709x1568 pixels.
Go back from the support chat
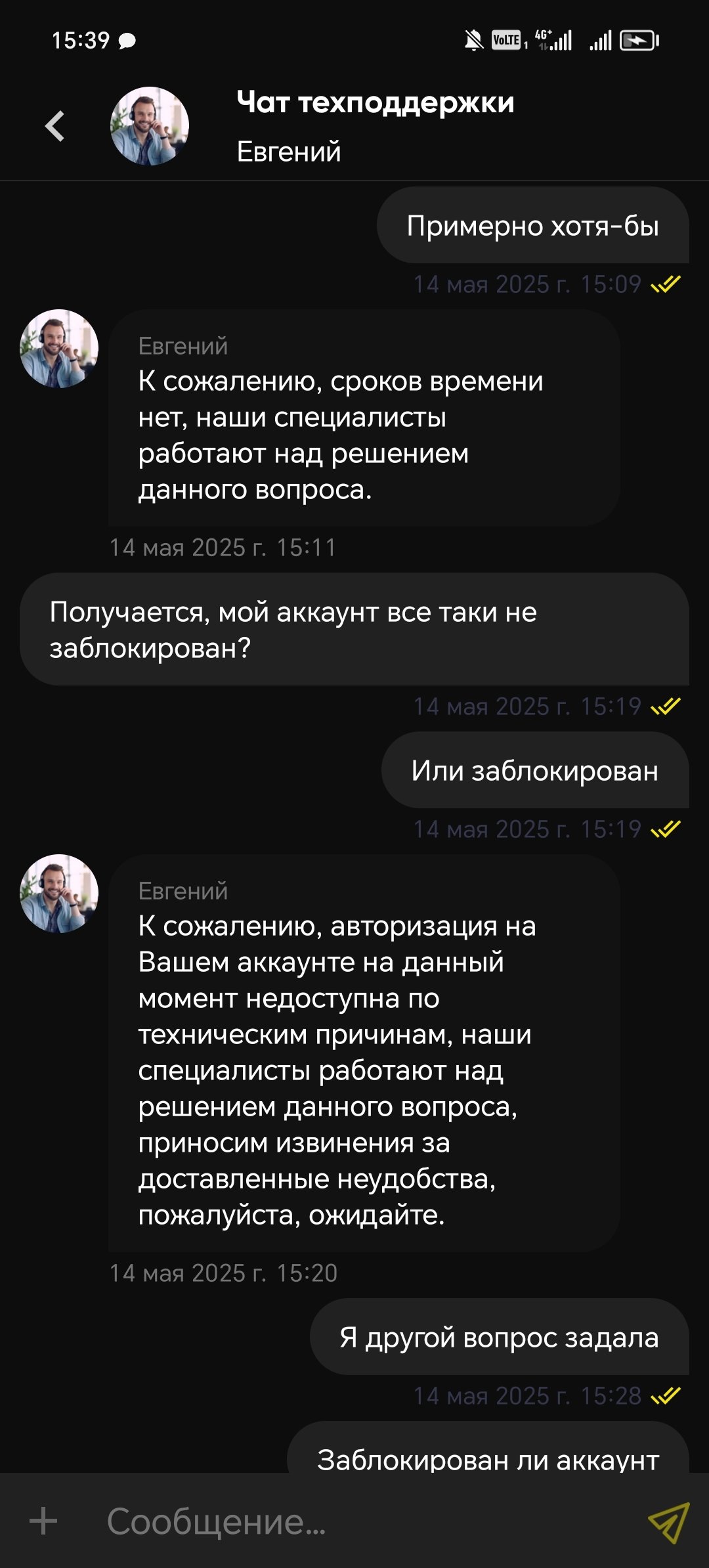(x=55, y=126)
